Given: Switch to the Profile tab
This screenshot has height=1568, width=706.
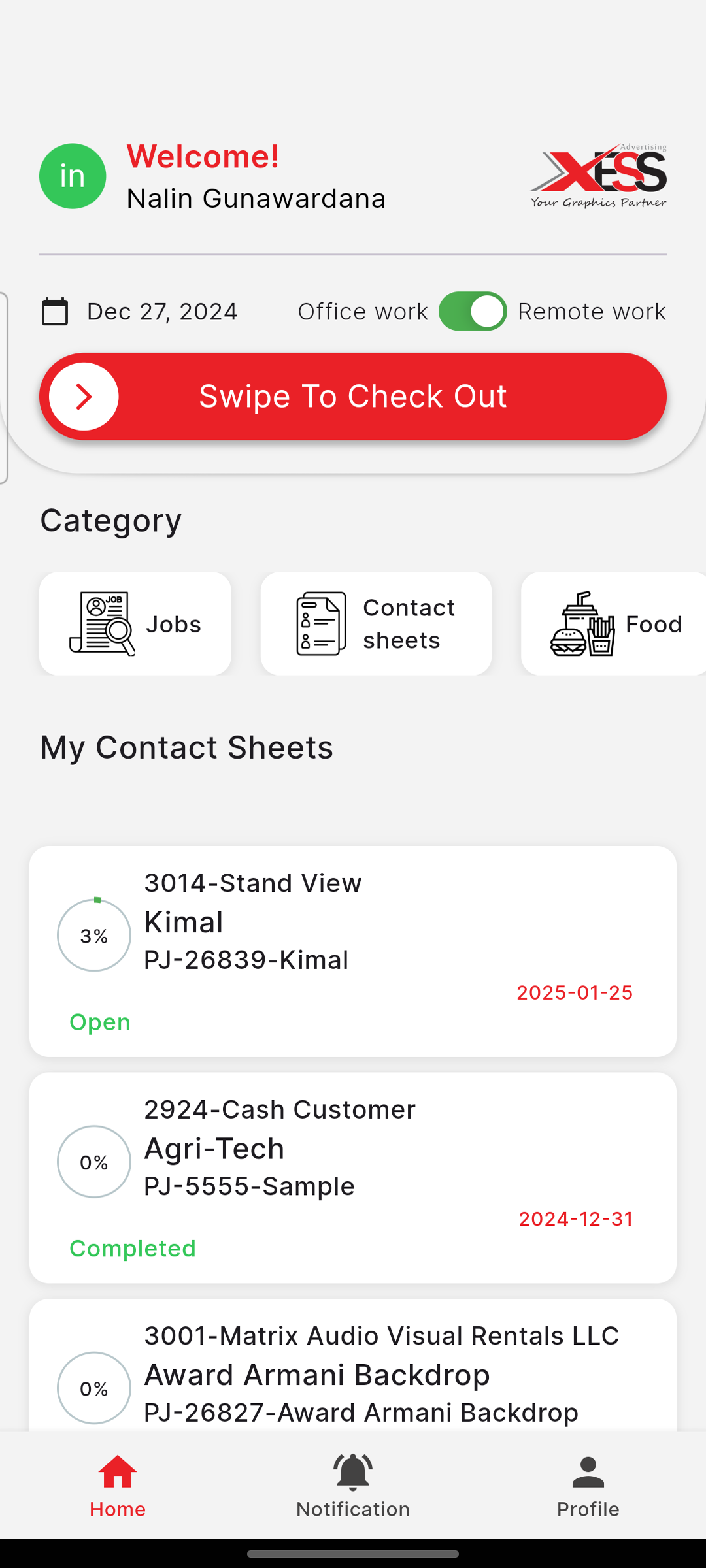Looking at the screenshot, I should (587, 1490).
